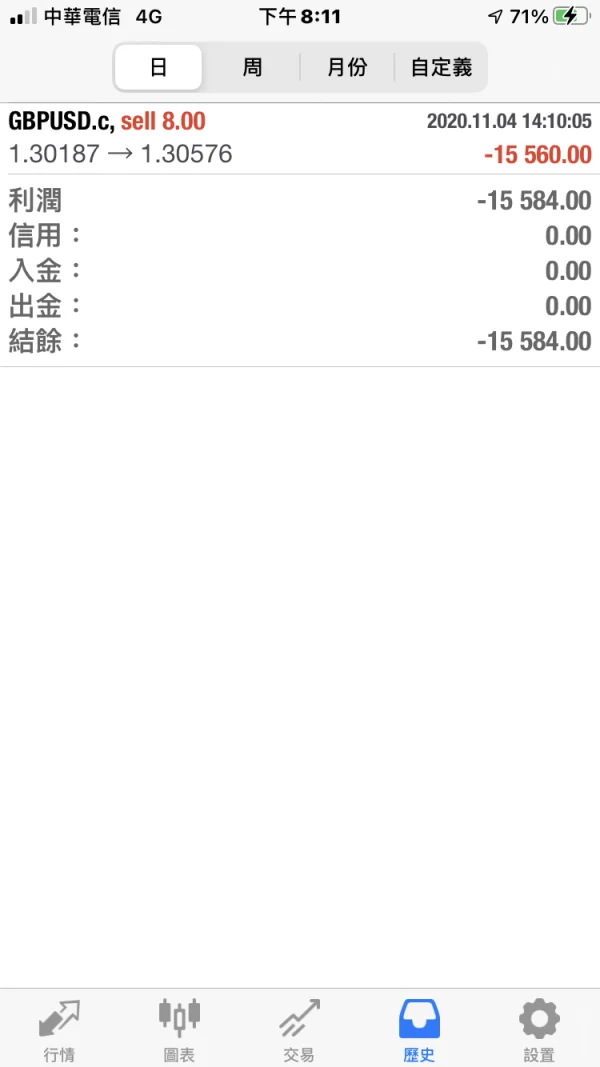Select the 日 (day) period segment
Screen dimensions: 600x1067
point(158,68)
